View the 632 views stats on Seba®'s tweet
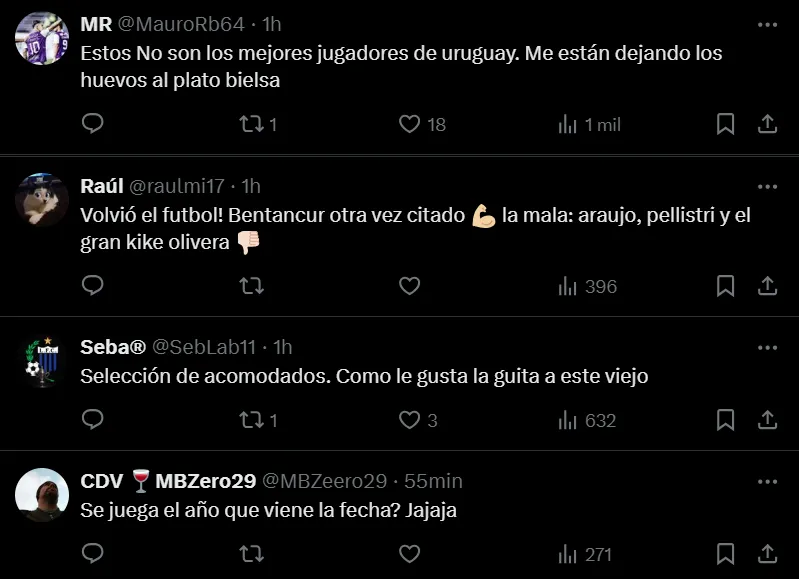Viewport: 799px width, 579px height. [x=587, y=420]
